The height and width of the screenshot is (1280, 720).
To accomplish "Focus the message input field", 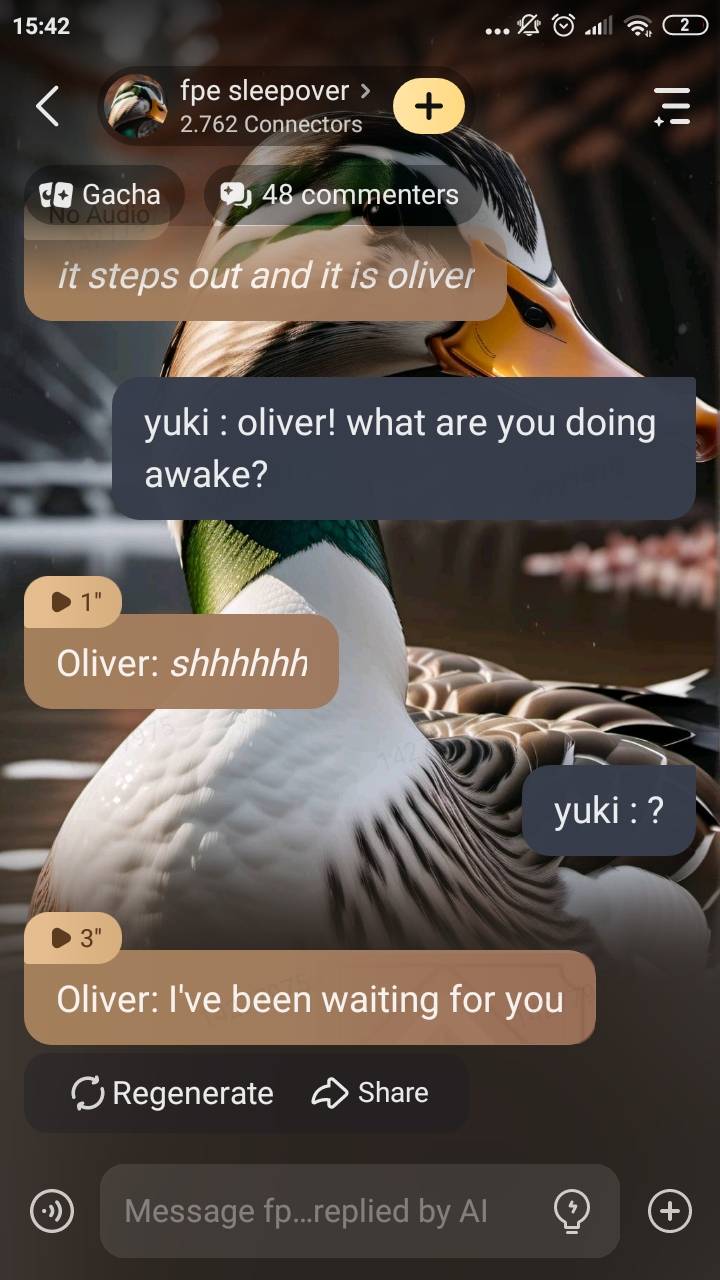I will 310,1212.
